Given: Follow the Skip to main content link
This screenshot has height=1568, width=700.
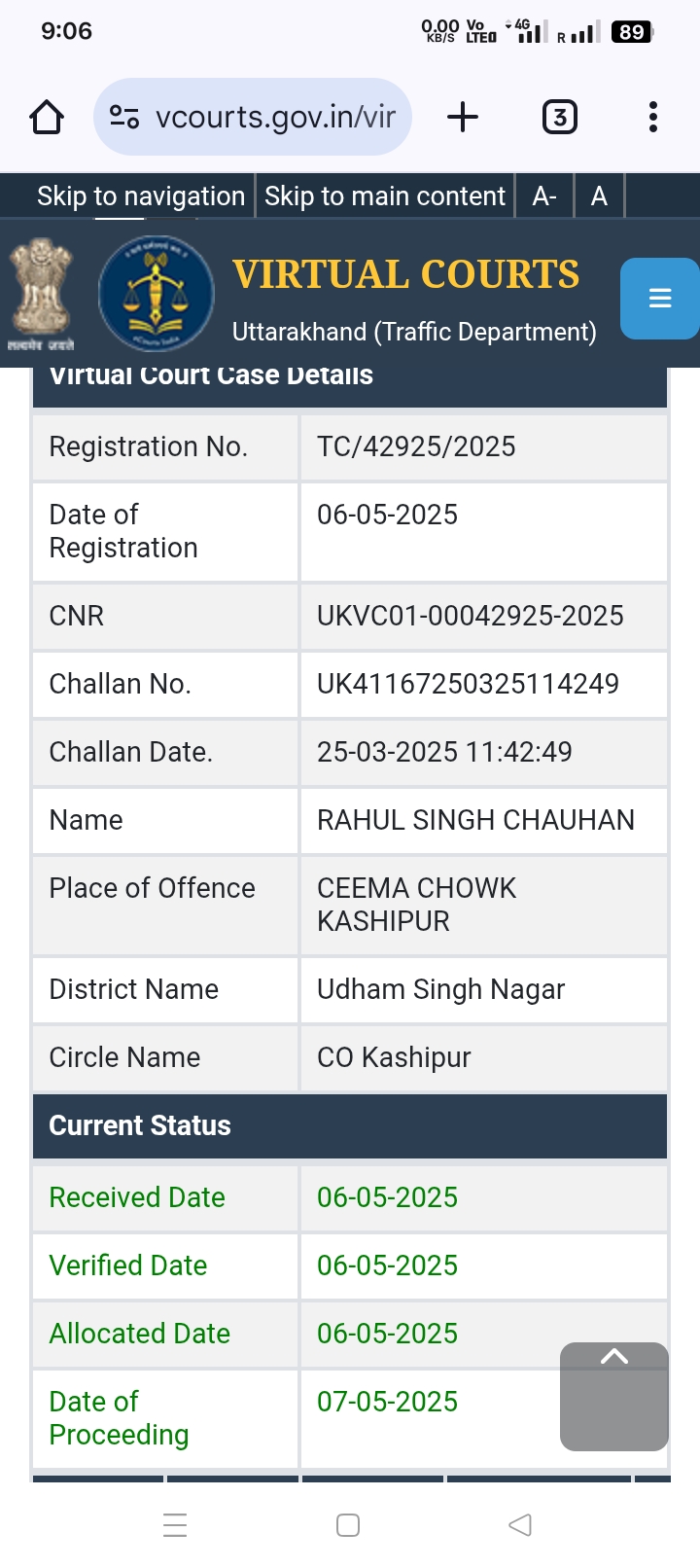Looking at the screenshot, I should [385, 196].
